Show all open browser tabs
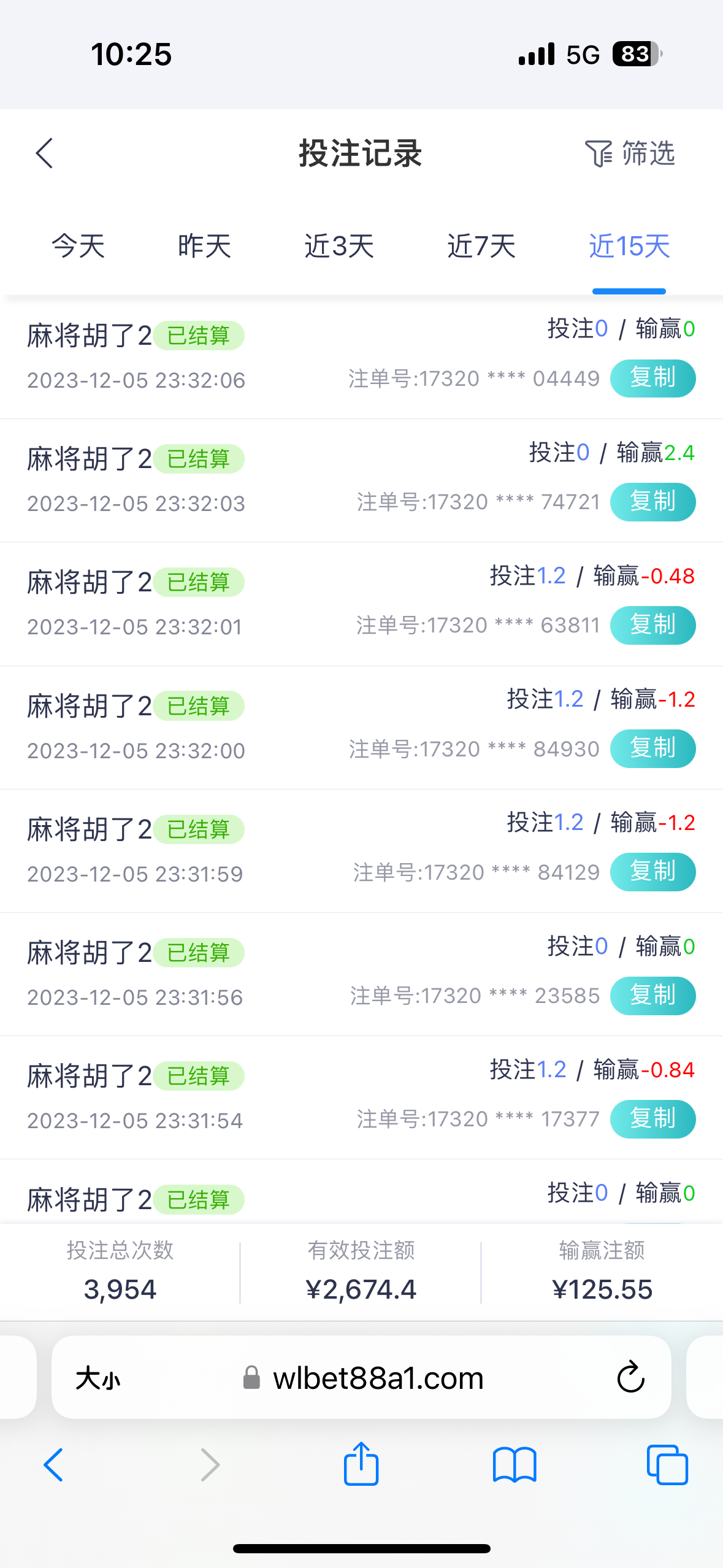Viewport: 723px width, 1568px height. (x=667, y=1465)
